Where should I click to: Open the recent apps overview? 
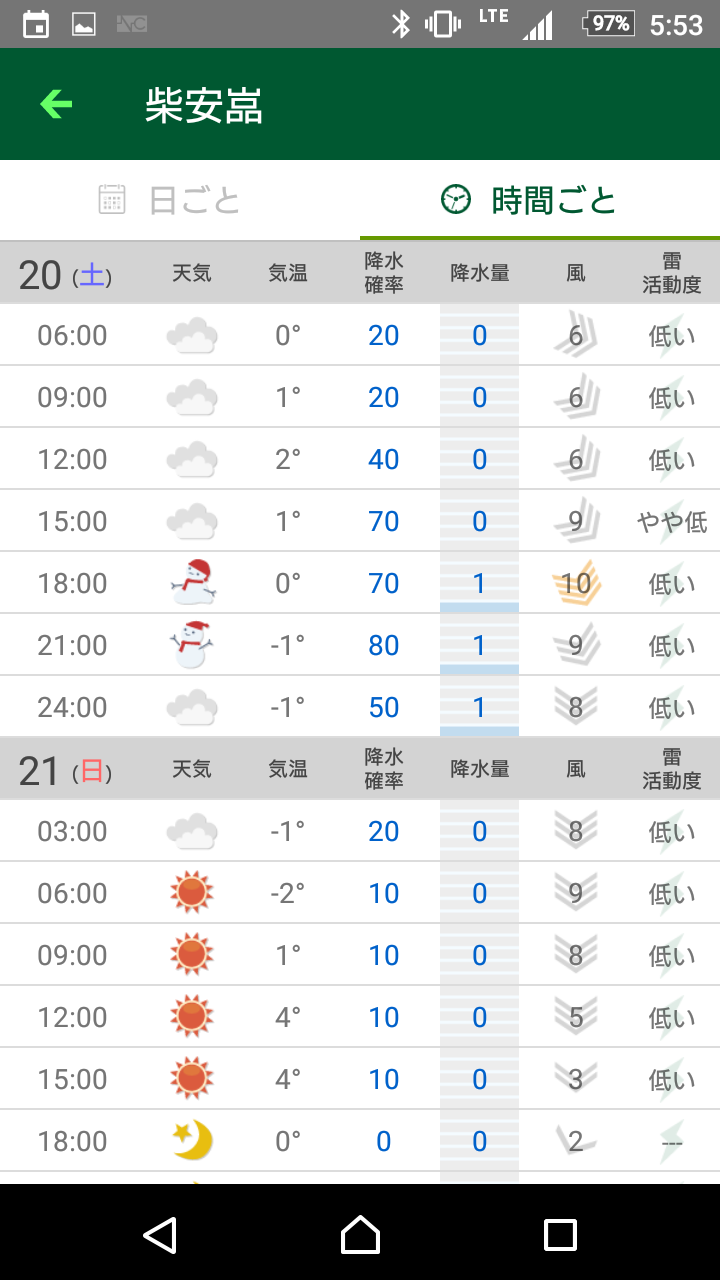560,1235
